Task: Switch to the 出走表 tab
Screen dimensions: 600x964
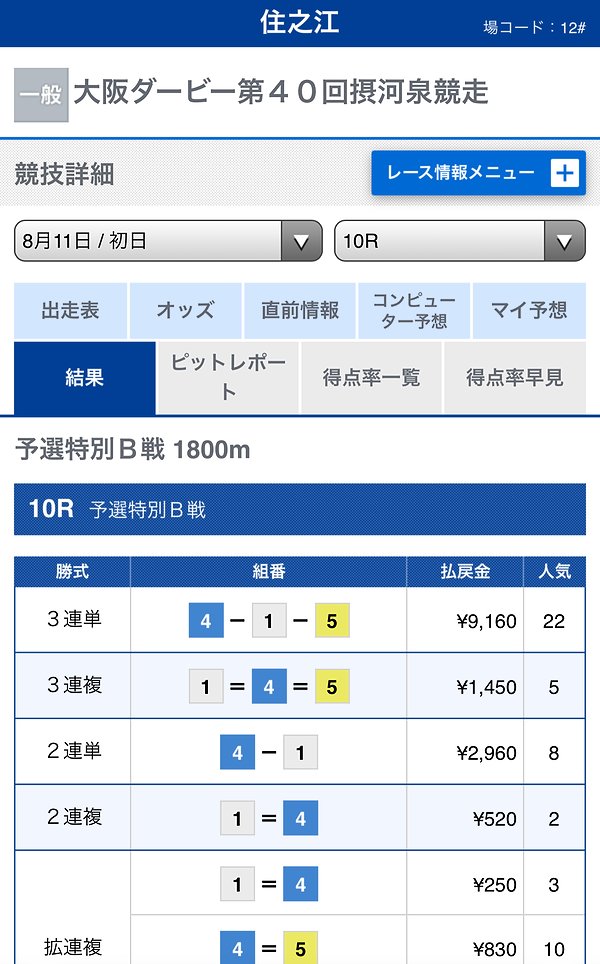Action: (70, 310)
